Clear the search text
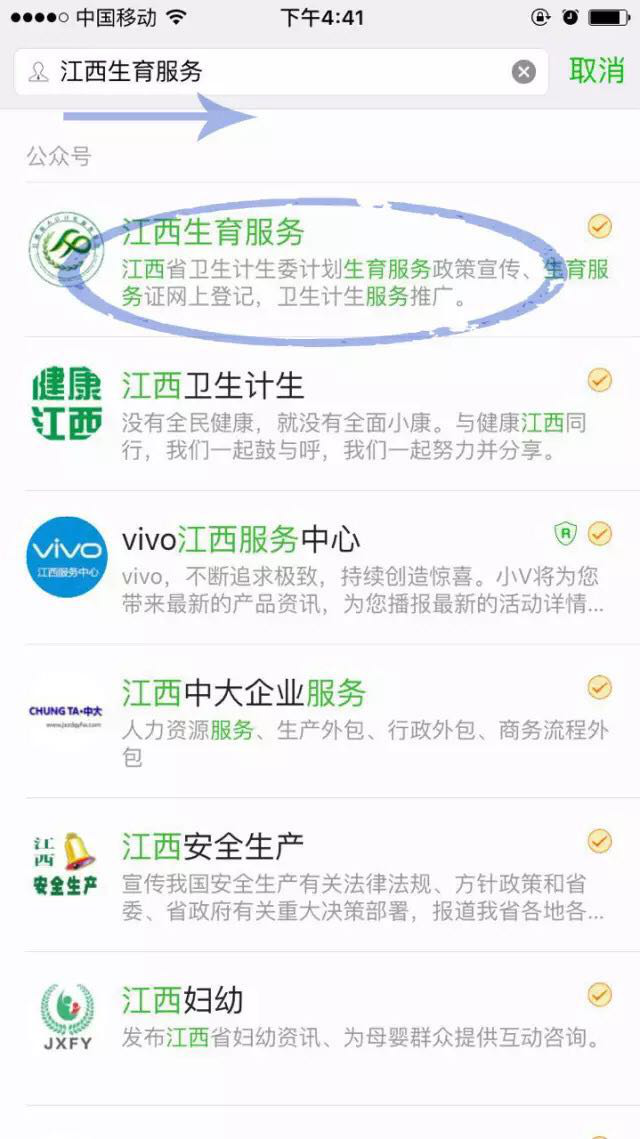Image resolution: width=640 pixels, height=1139 pixels. click(524, 72)
